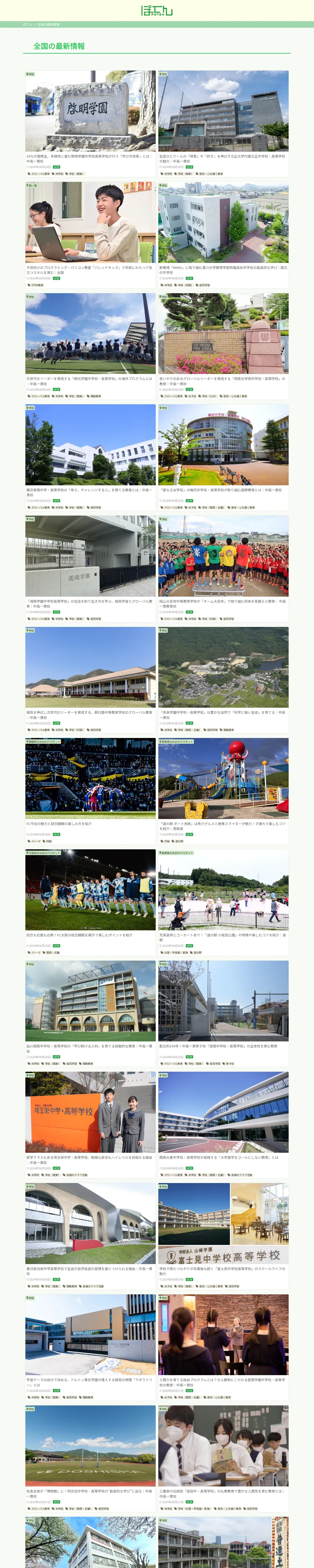View the 奈良学園 article card
The image size is (314, 1568).
point(223,668)
